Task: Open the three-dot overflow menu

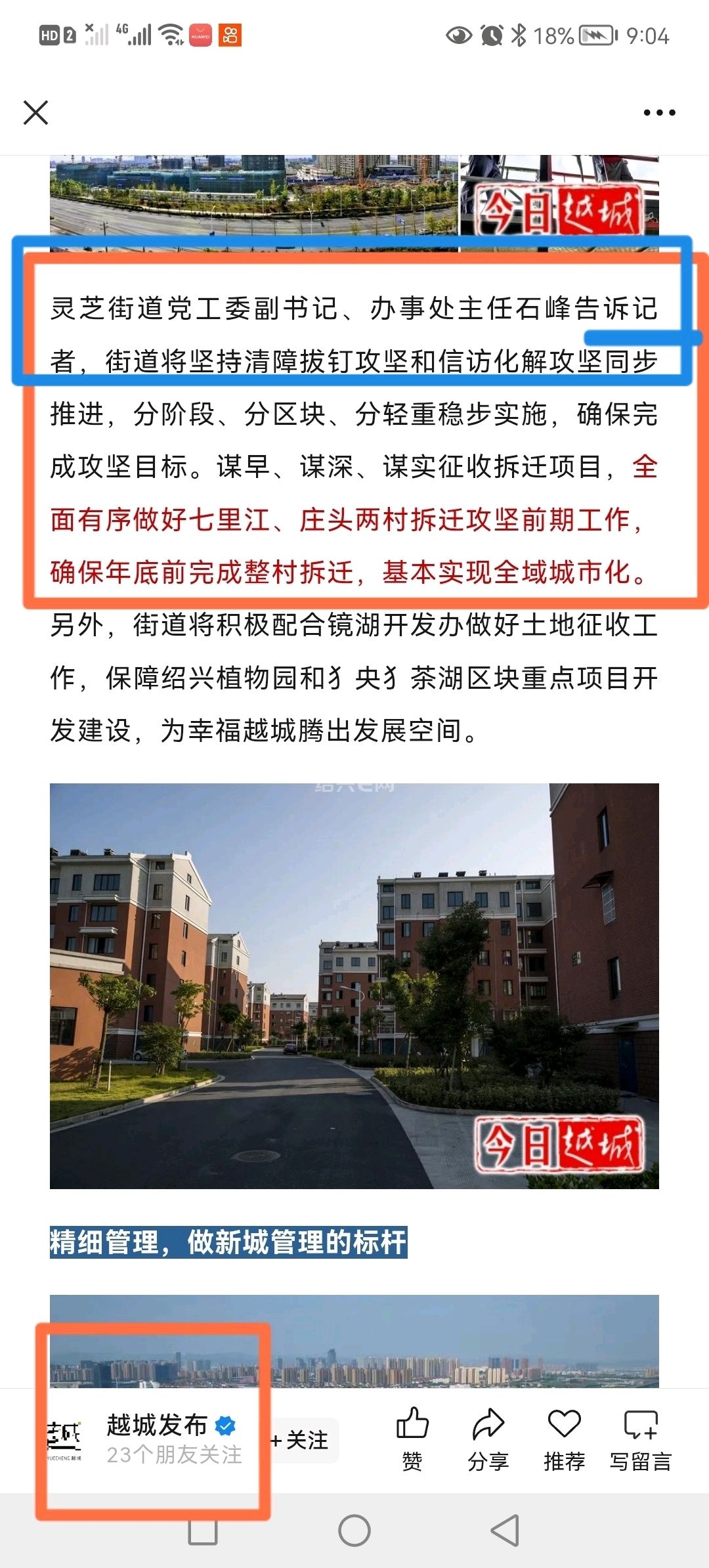Action: tap(659, 113)
